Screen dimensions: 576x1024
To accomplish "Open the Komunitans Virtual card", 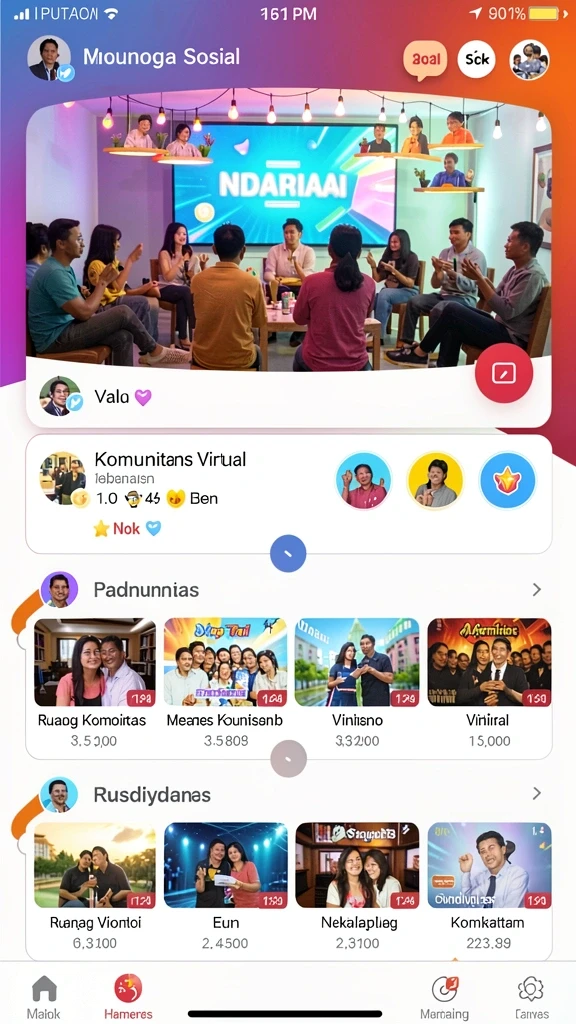I will click(x=289, y=494).
